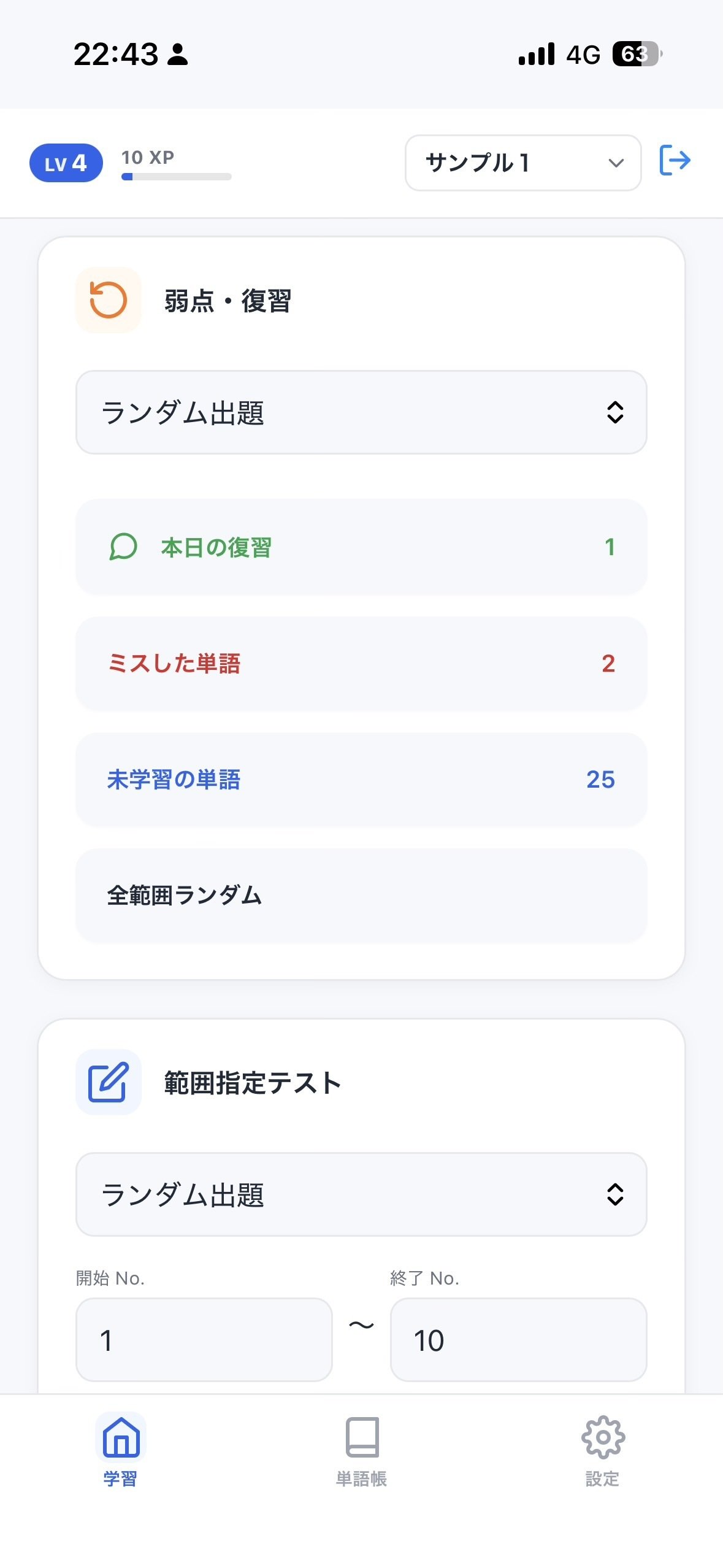Edit the 開始 No. field
The image size is (723, 1568).
[204, 1340]
